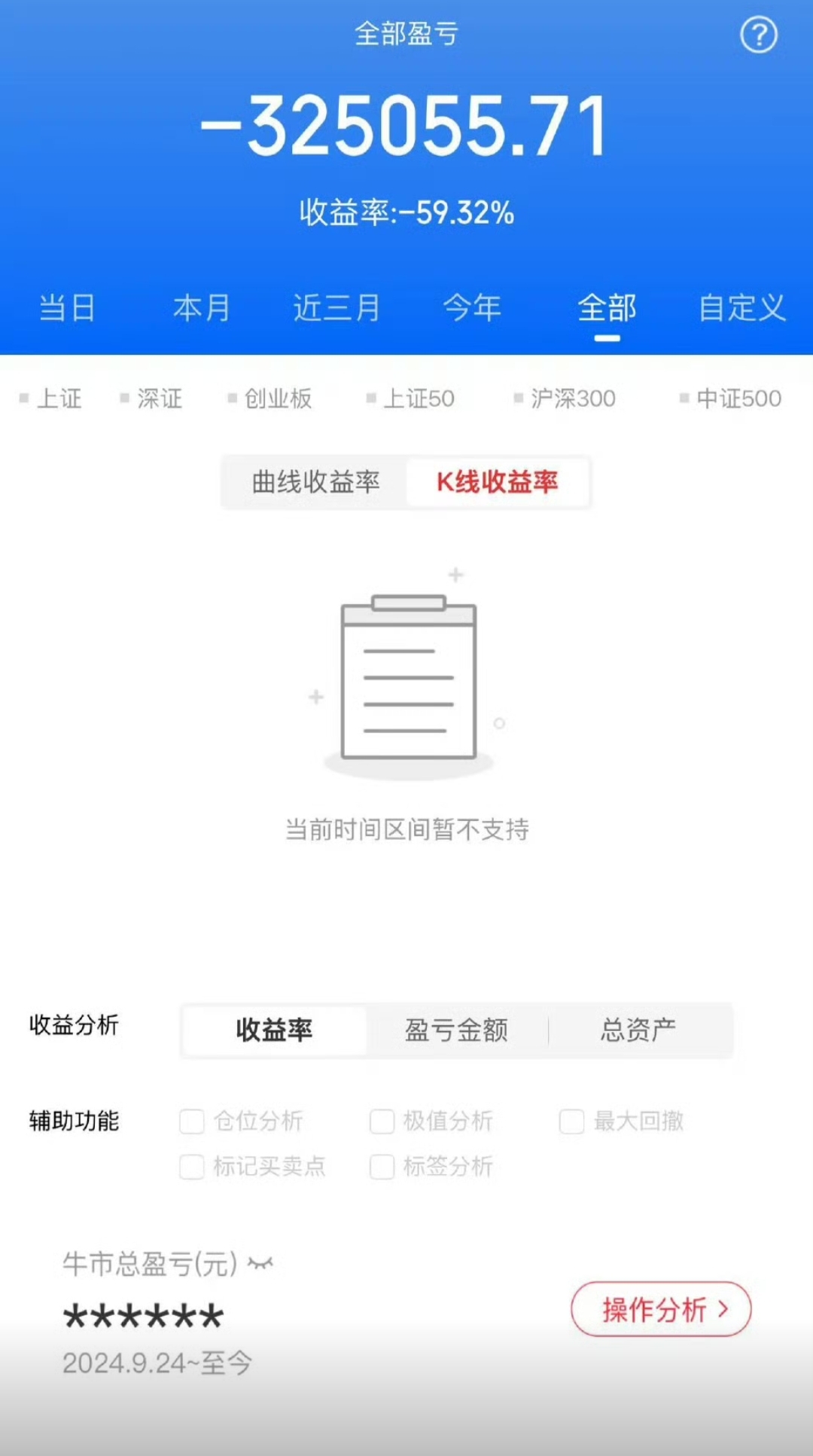Show 盈亏金额 in 收益分析
Viewport: 813px width, 1456px height.
(x=456, y=1030)
